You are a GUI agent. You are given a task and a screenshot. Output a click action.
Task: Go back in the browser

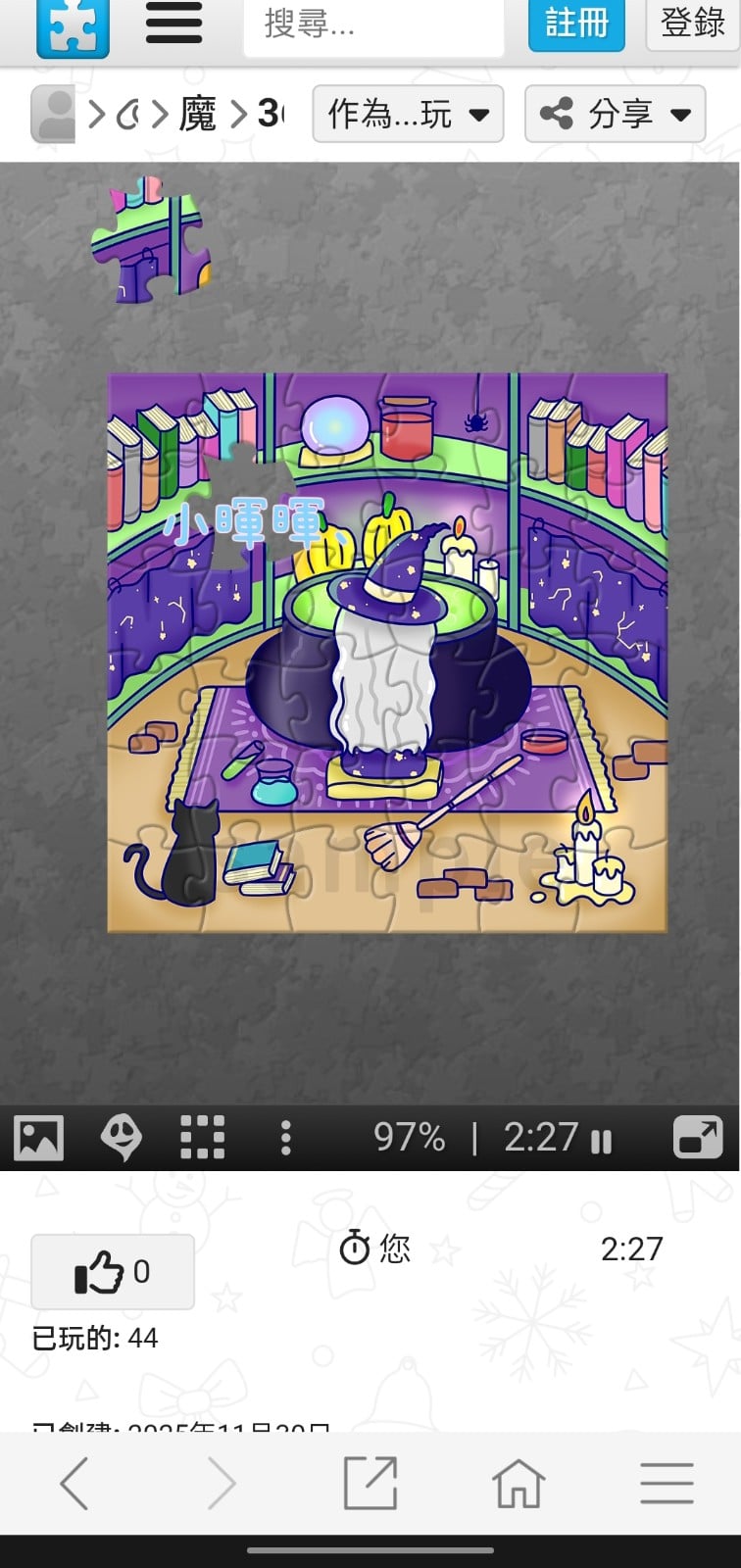74,1483
